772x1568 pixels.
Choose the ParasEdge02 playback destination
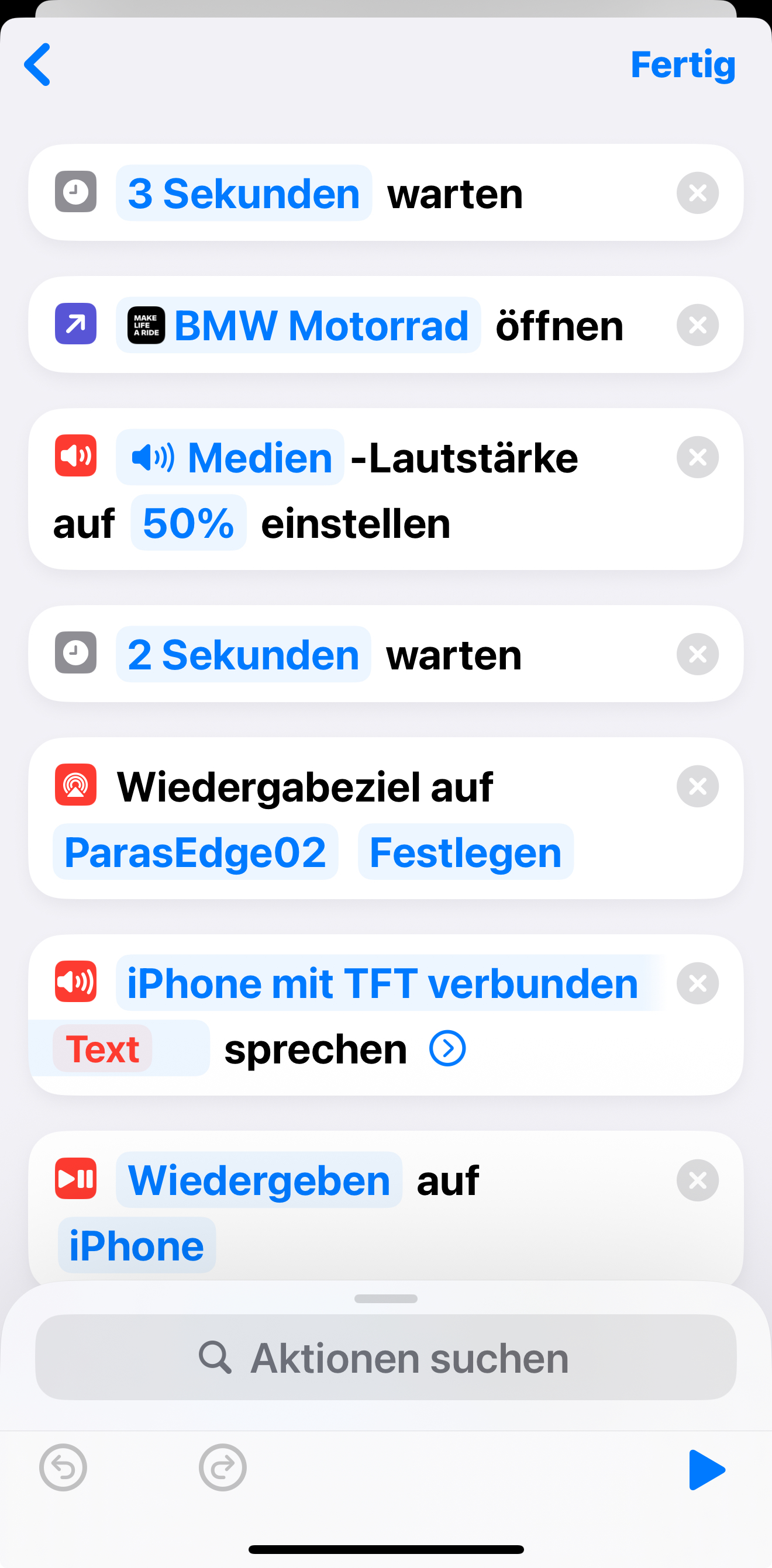(195, 852)
